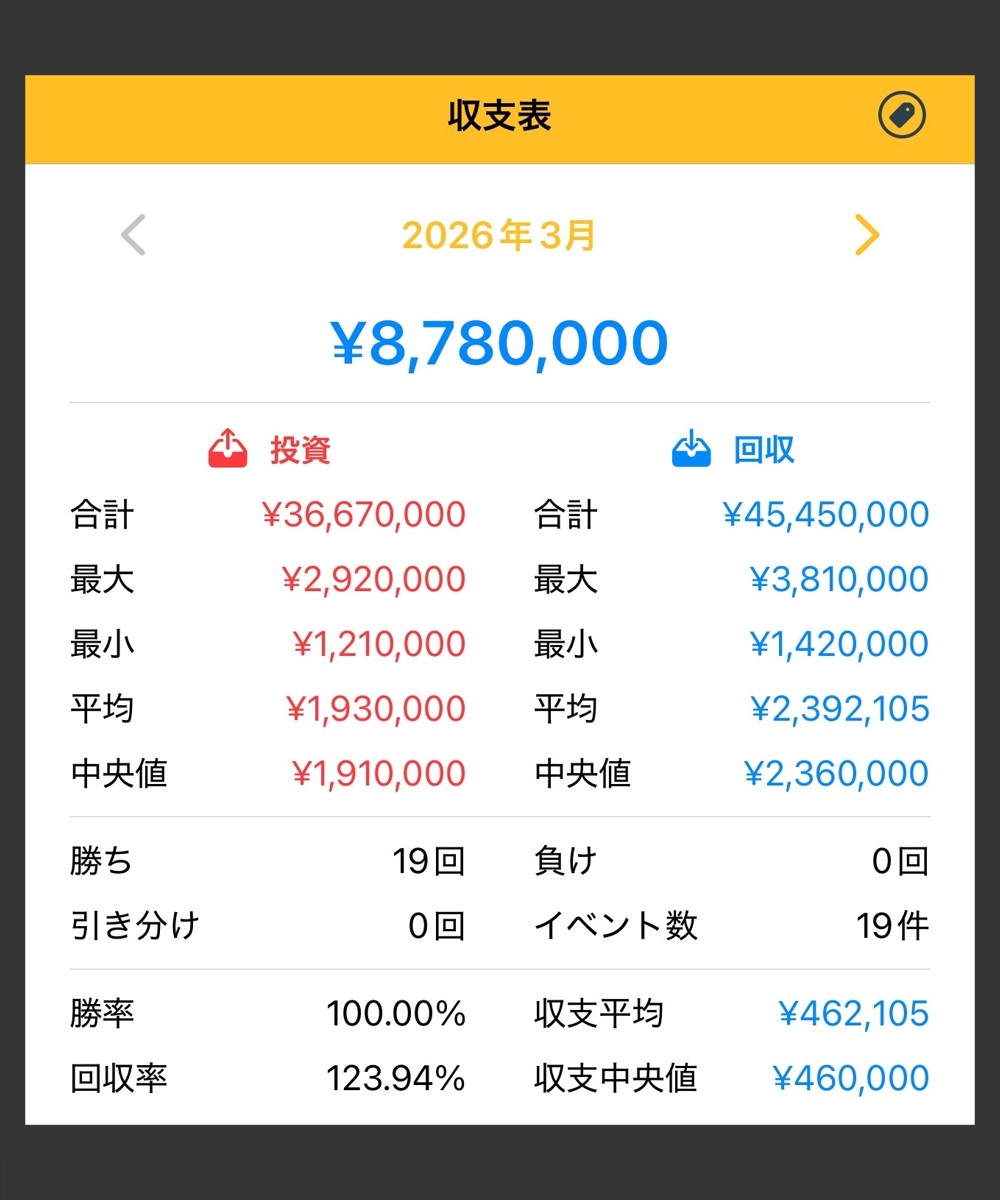Advance to the next month
Image resolution: width=1000 pixels, height=1200 pixels.
[866, 236]
